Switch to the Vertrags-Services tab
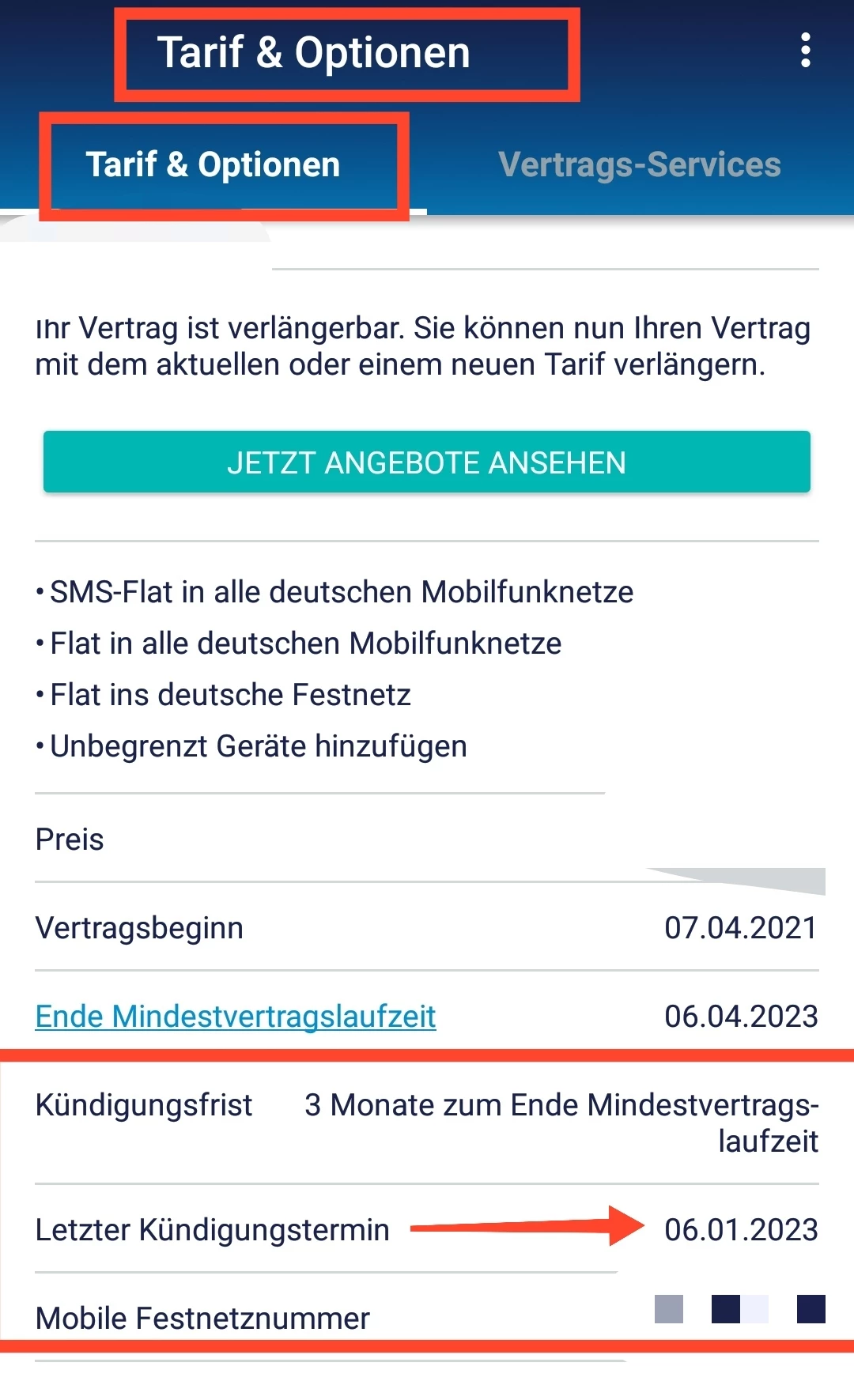 [x=639, y=165]
